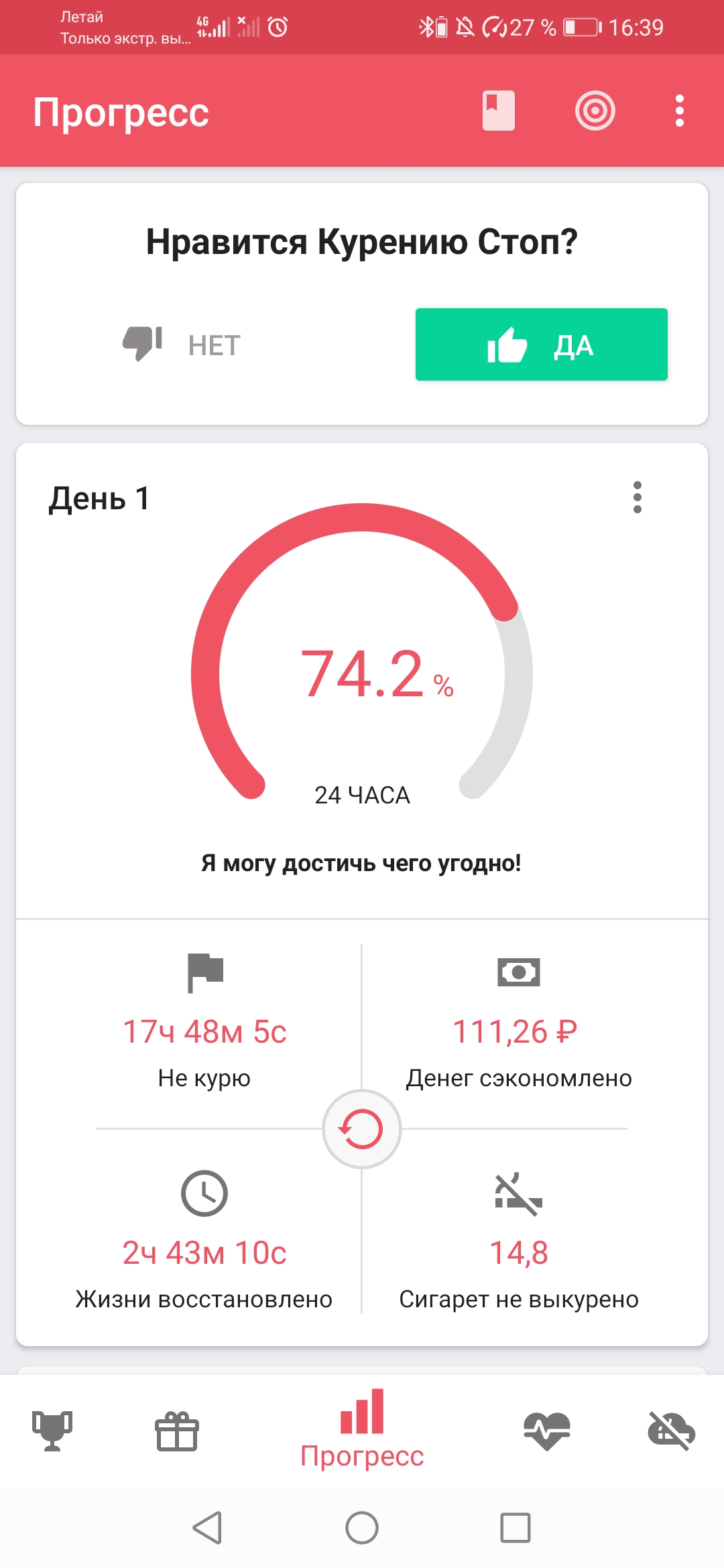This screenshot has height=1568, width=724.
Task: Open the diary icon in the top bar
Action: pyautogui.click(x=497, y=112)
